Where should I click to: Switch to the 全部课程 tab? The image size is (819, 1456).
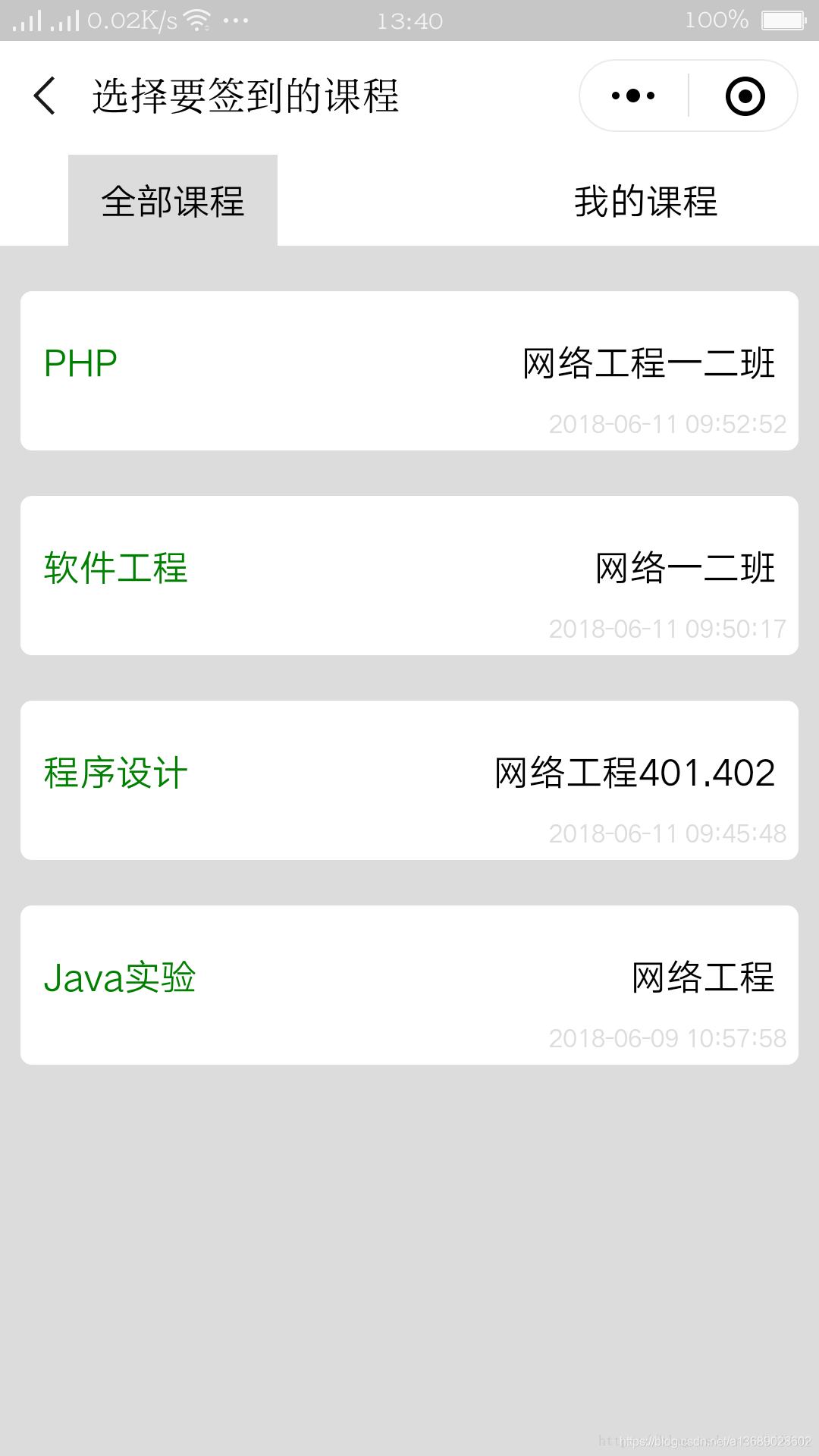pos(173,201)
